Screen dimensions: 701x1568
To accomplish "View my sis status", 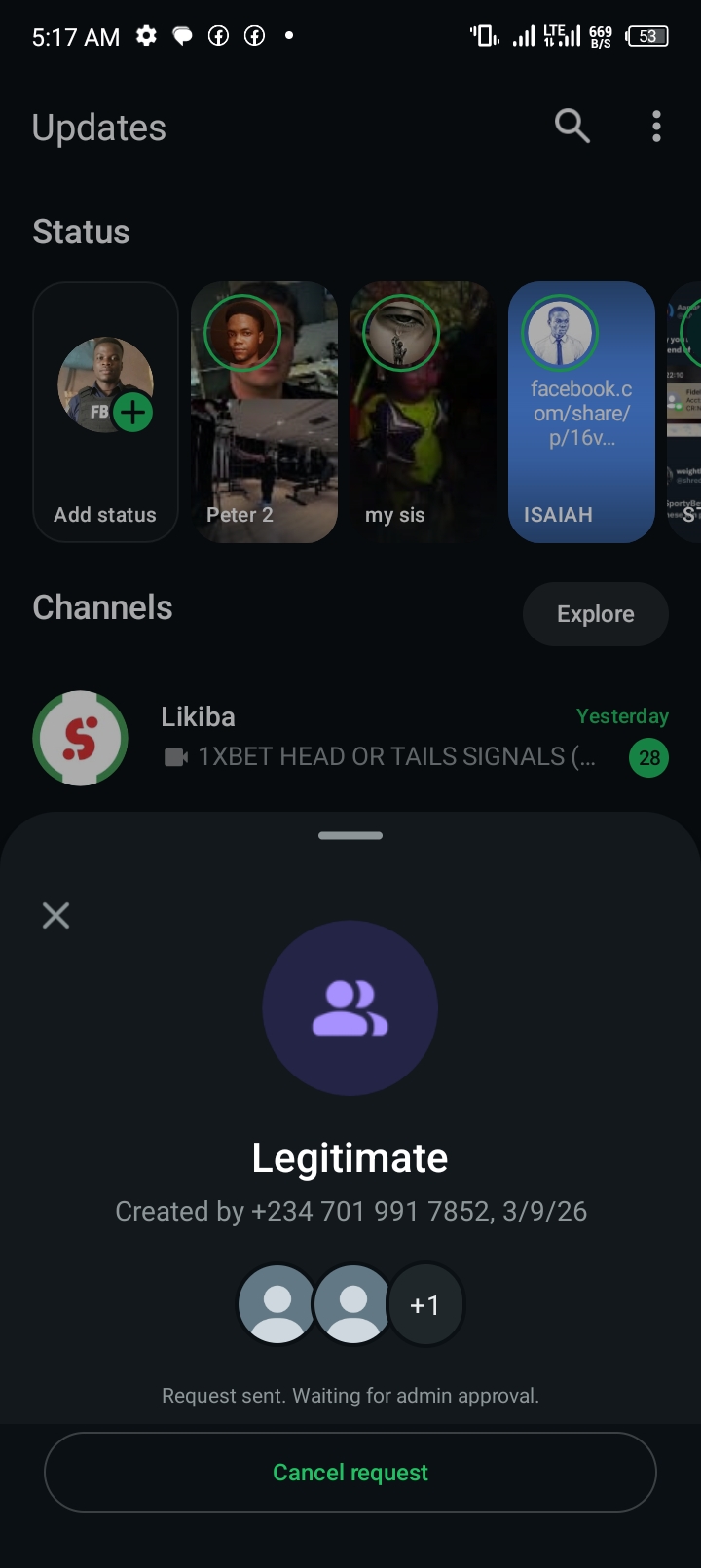I will (422, 412).
